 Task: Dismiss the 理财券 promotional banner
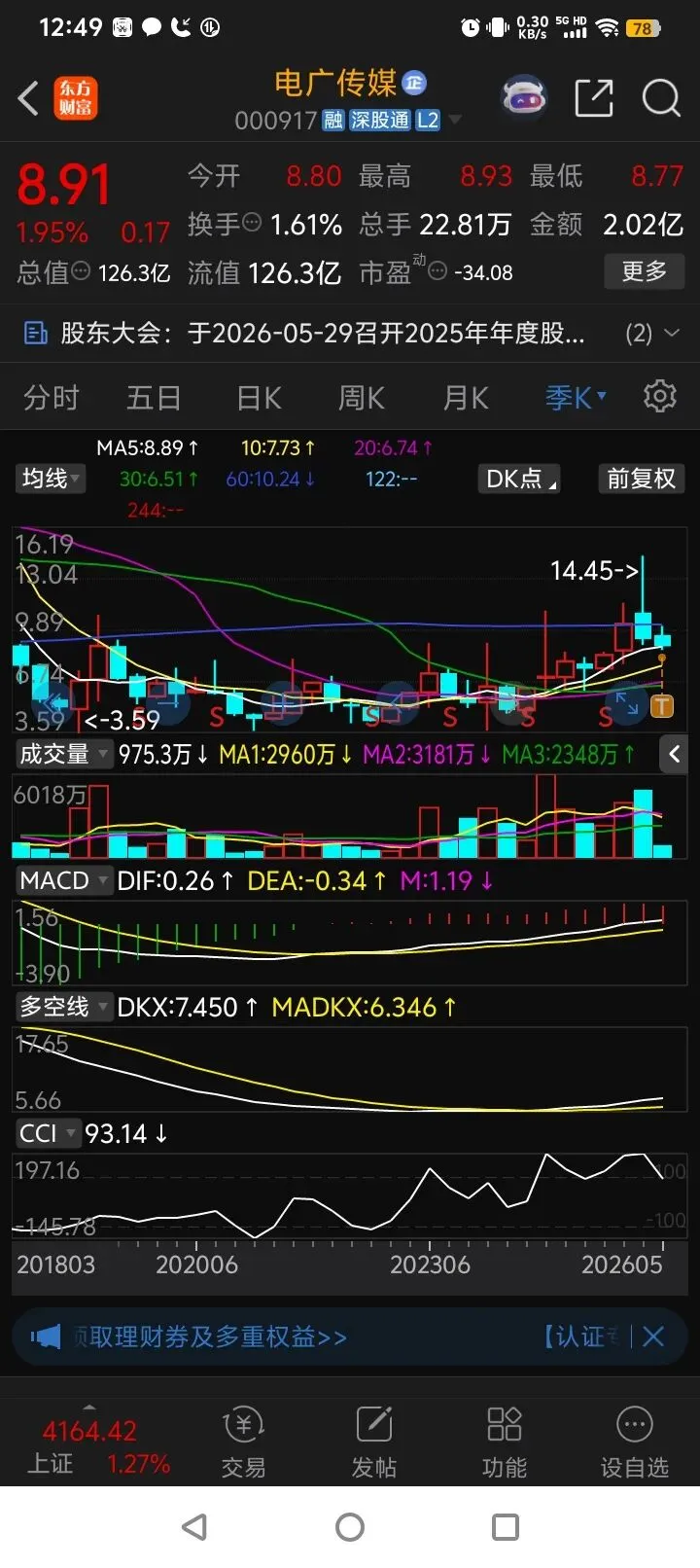coord(653,1336)
